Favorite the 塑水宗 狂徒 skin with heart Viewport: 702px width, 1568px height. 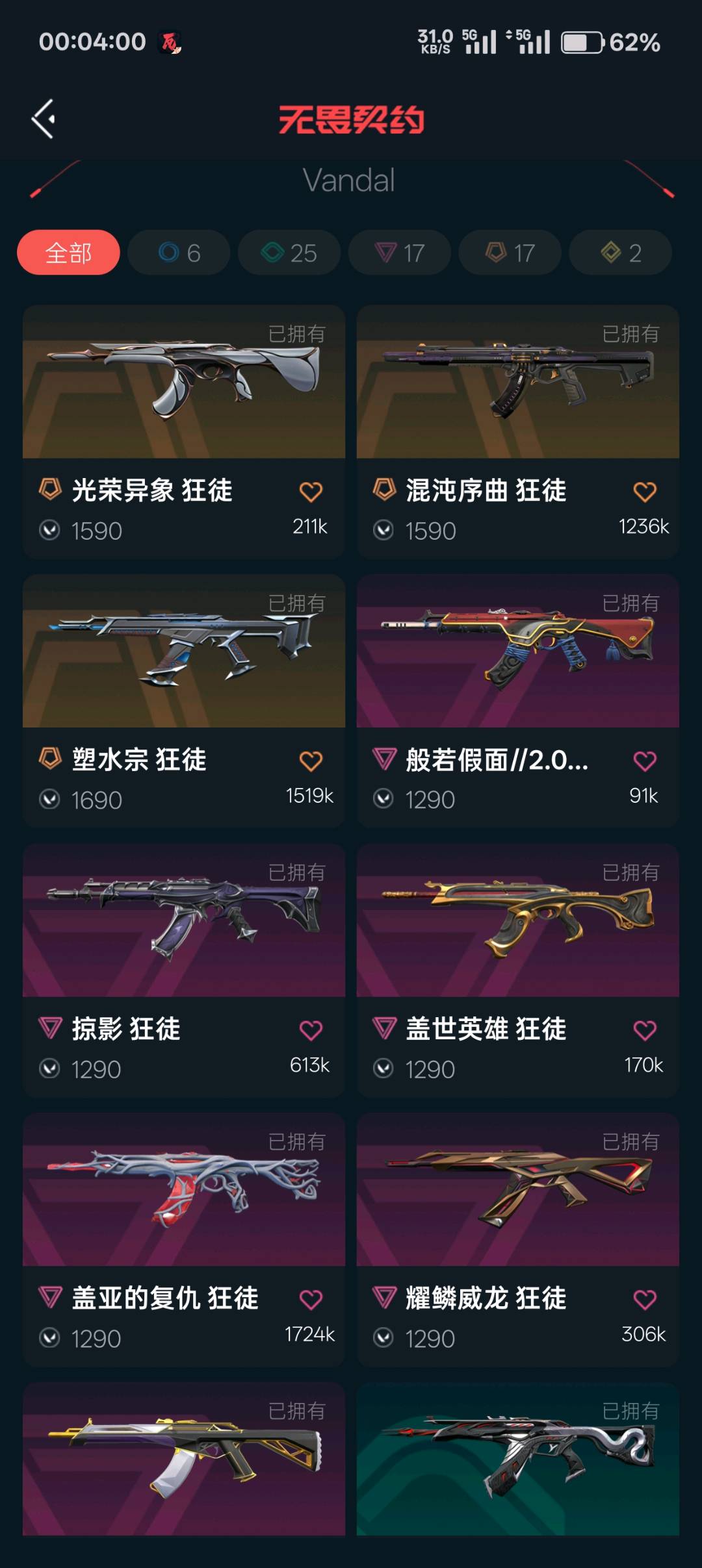click(x=311, y=761)
